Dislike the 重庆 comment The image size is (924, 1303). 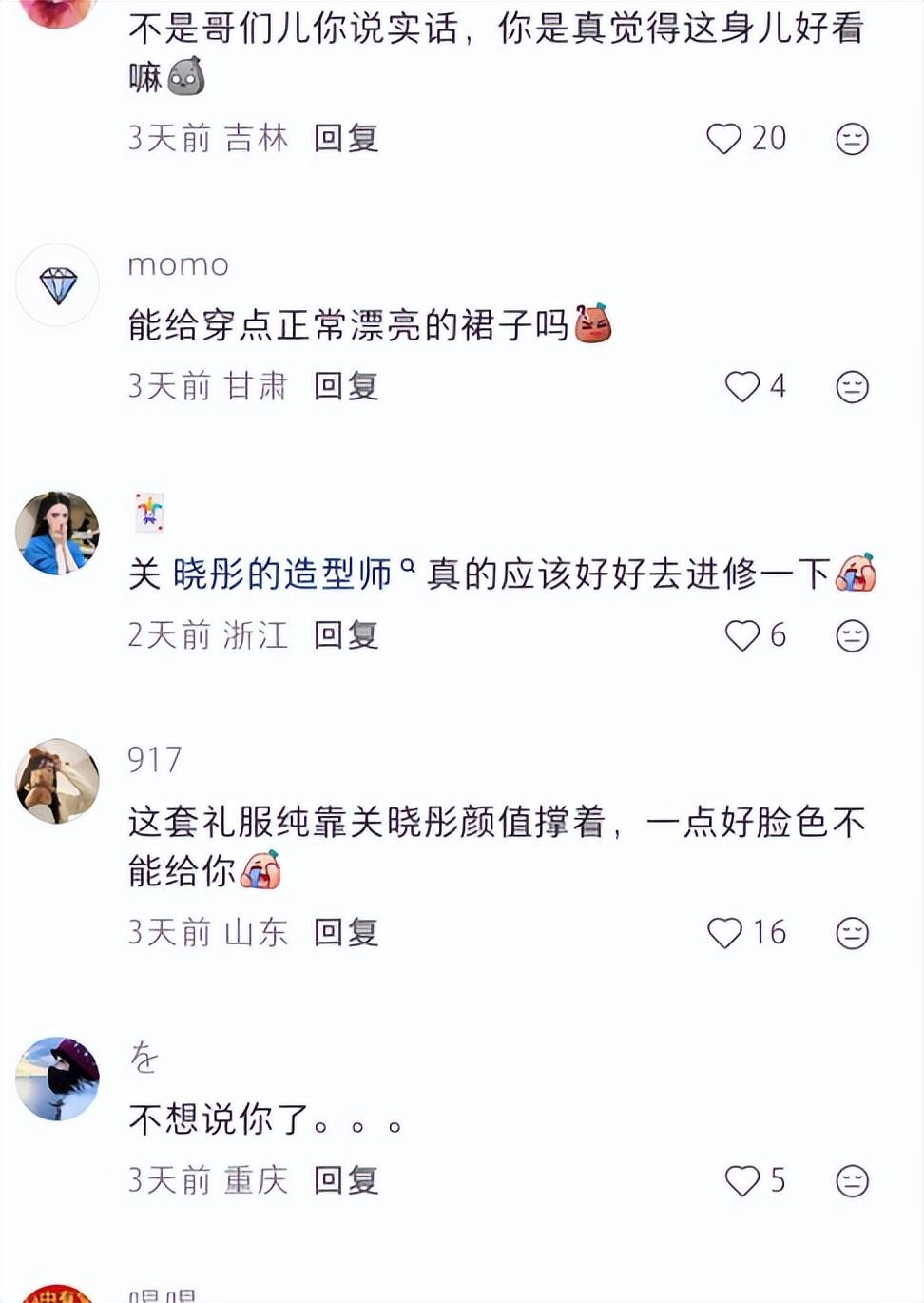pos(852,1181)
